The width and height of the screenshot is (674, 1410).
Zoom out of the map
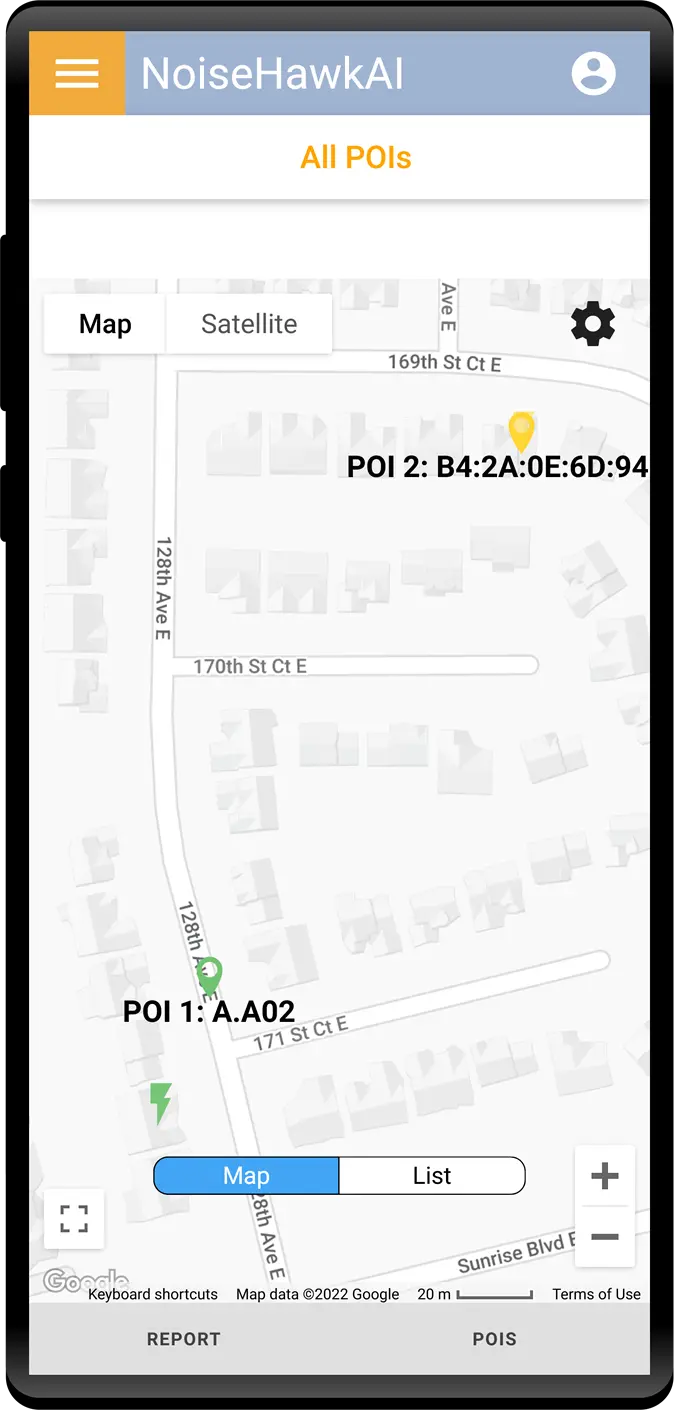[604, 1237]
